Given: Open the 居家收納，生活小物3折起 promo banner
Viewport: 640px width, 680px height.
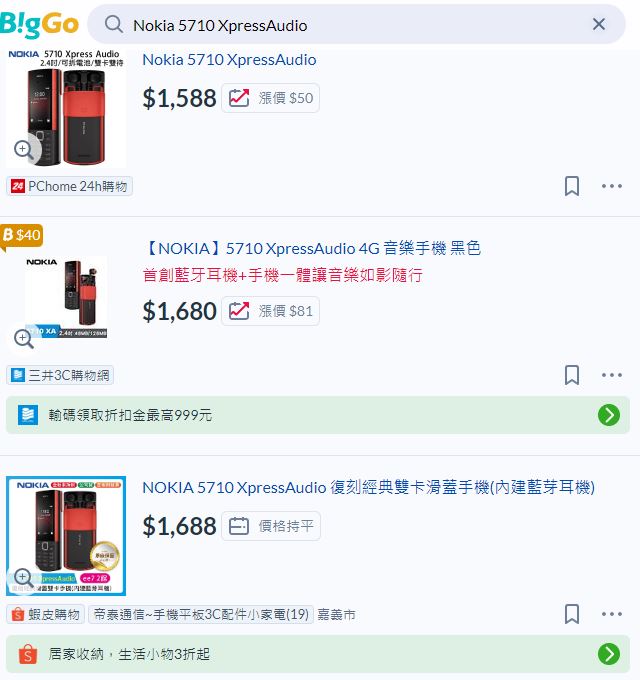Looking at the screenshot, I should click(318, 654).
